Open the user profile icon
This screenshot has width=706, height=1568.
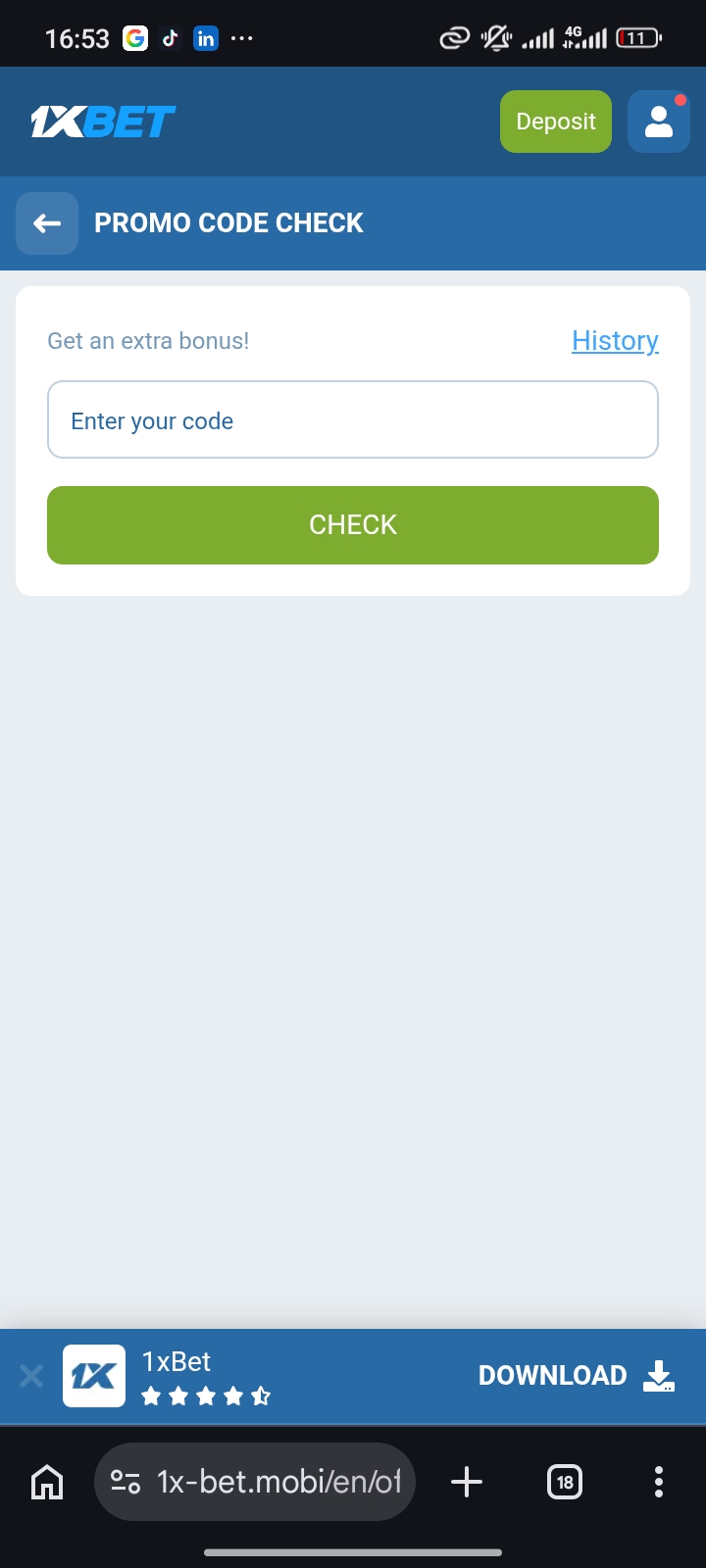click(x=658, y=122)
